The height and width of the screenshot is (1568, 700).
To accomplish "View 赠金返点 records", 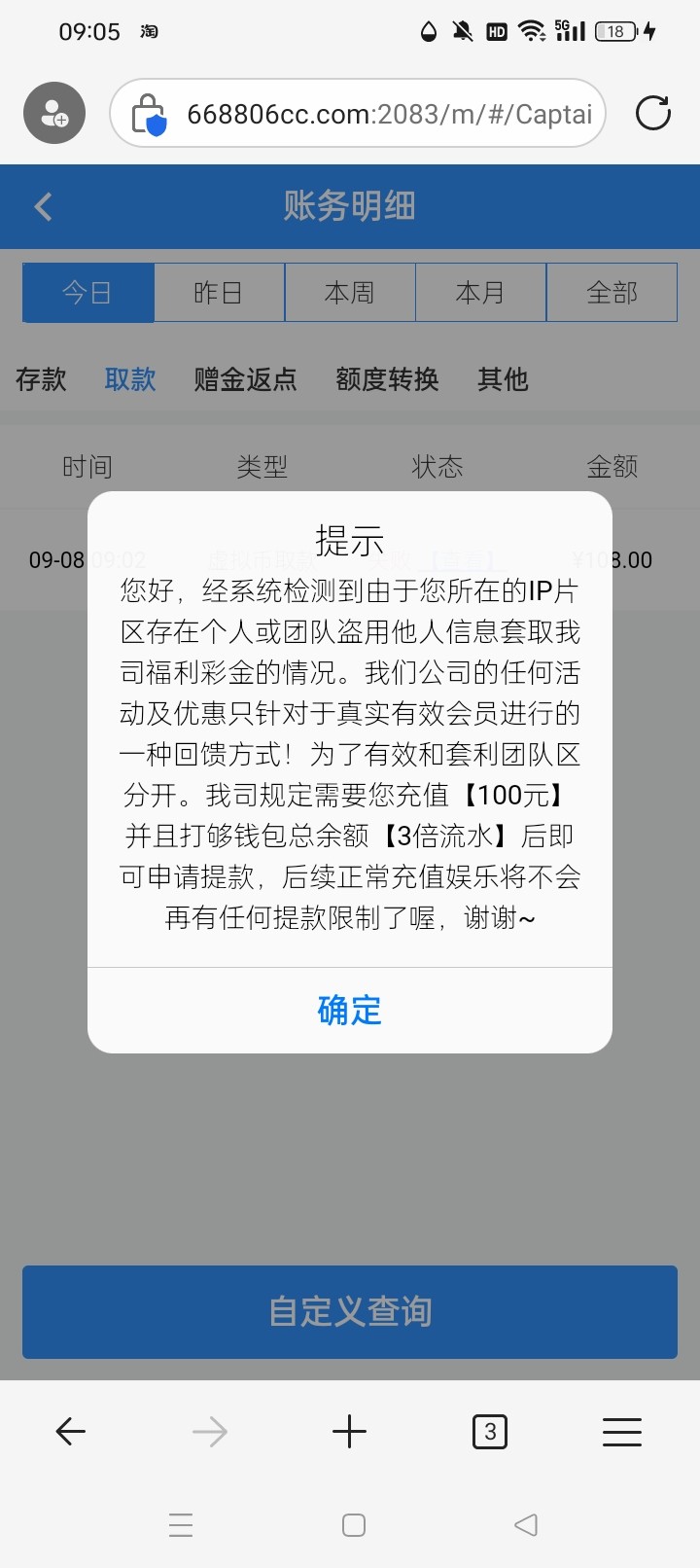I will (246, 378).
